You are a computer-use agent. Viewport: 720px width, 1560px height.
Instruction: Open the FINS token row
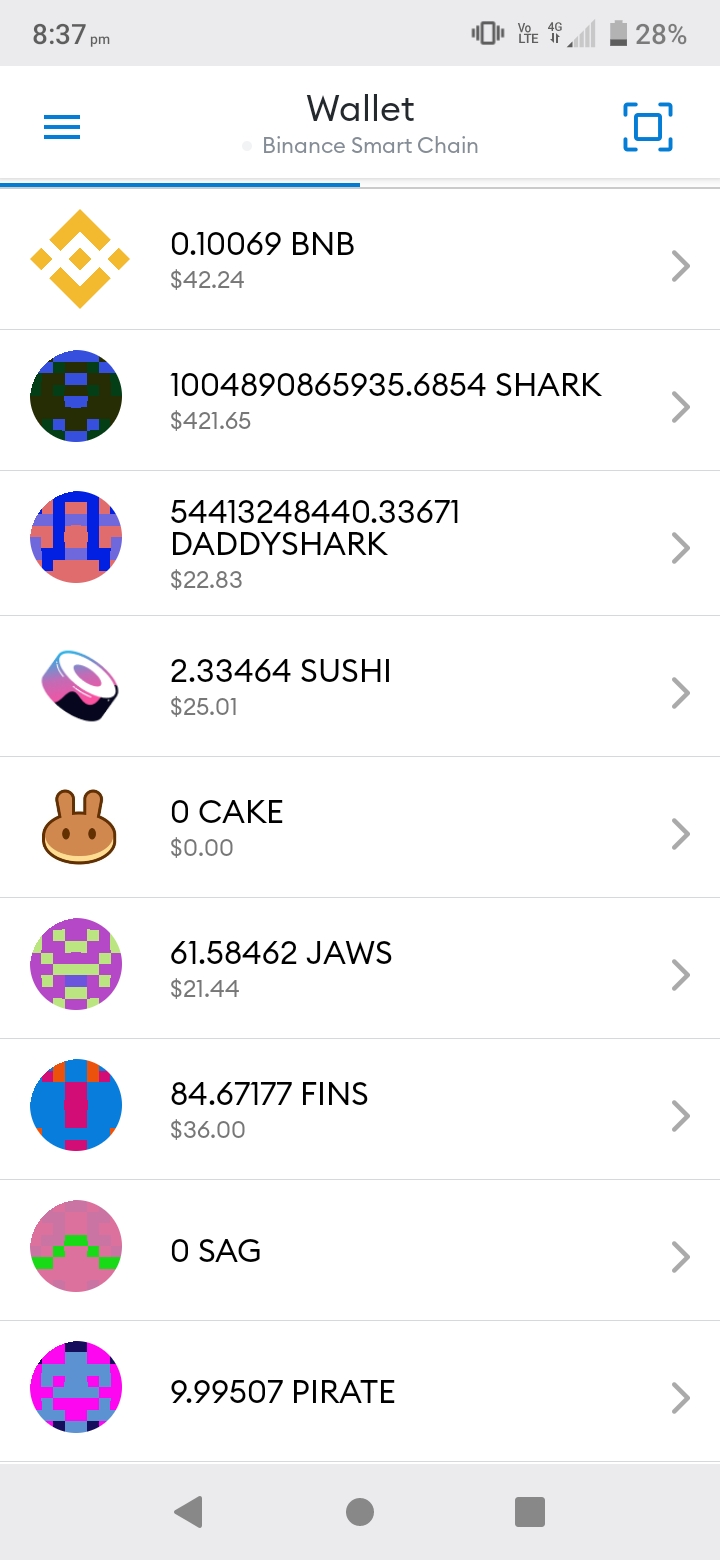[360, 1110]
